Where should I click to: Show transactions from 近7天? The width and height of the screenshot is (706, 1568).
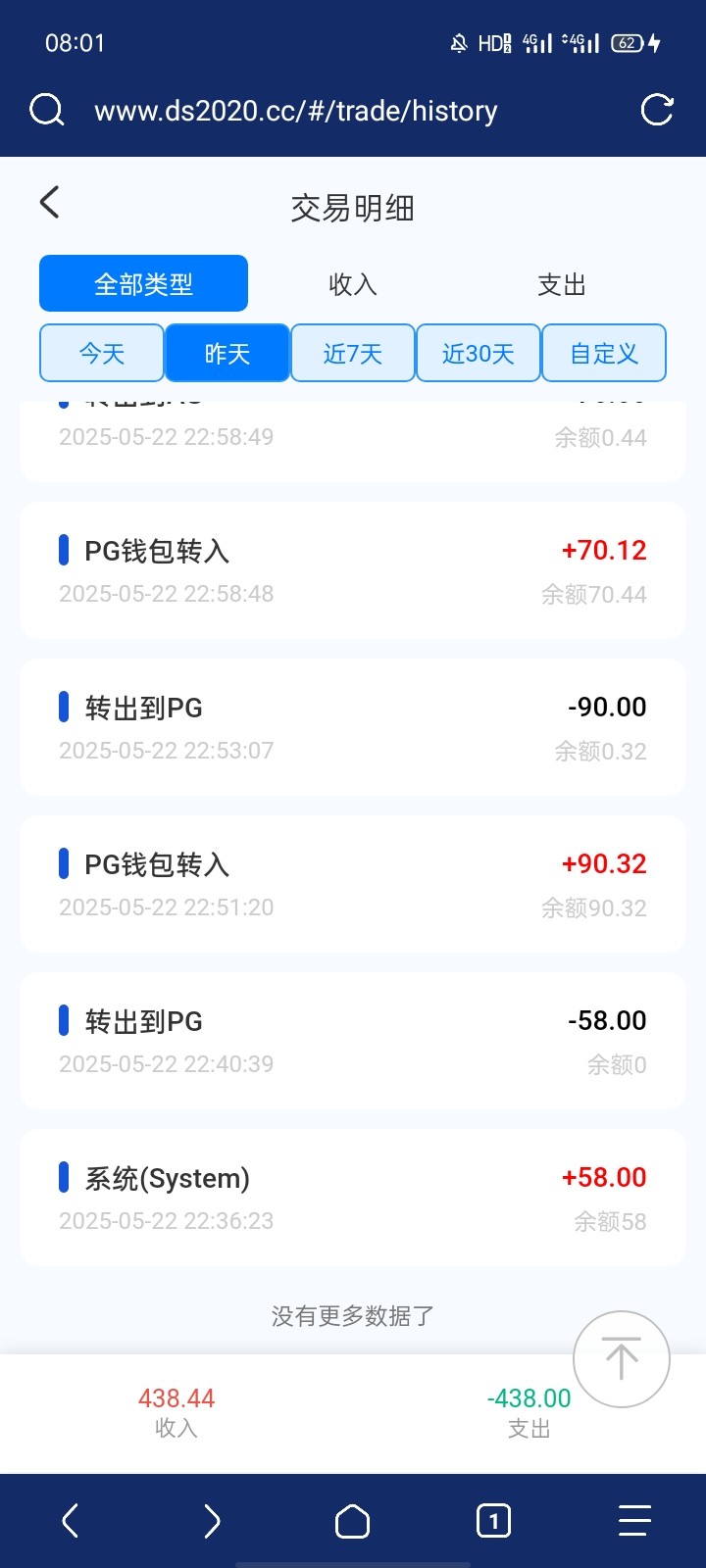coord(353,353)
